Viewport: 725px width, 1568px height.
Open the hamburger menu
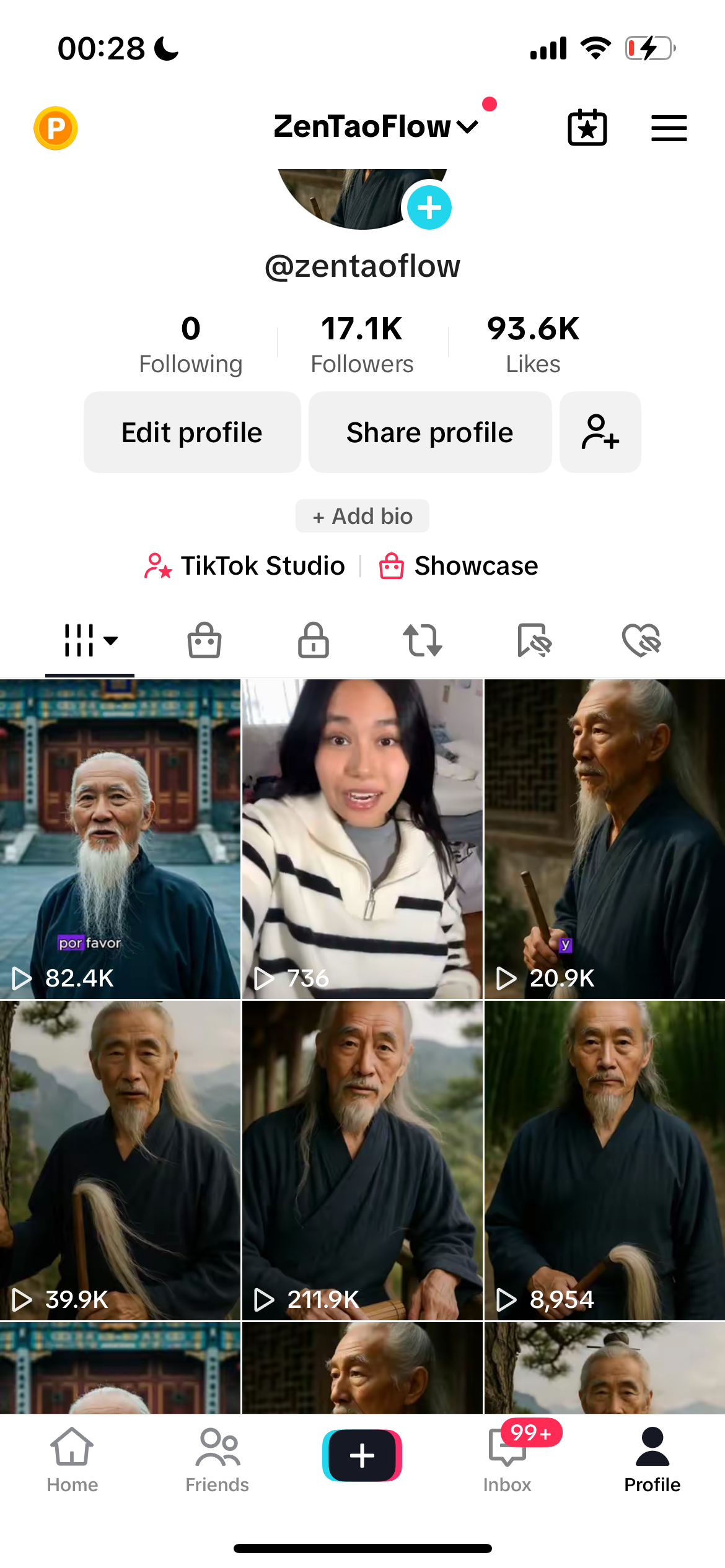pos(669,128)
